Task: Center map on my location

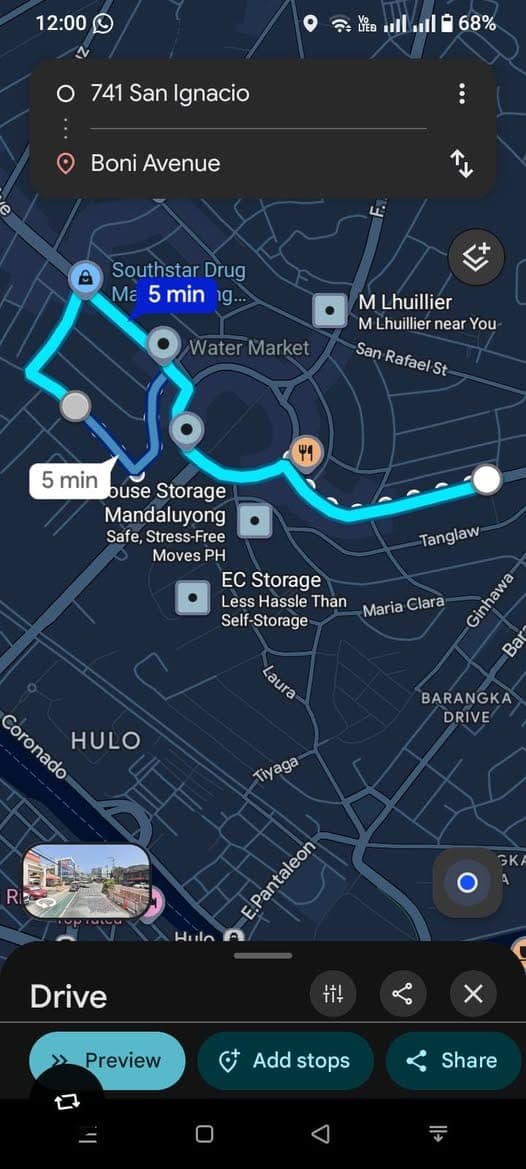Action: (467, 883)
